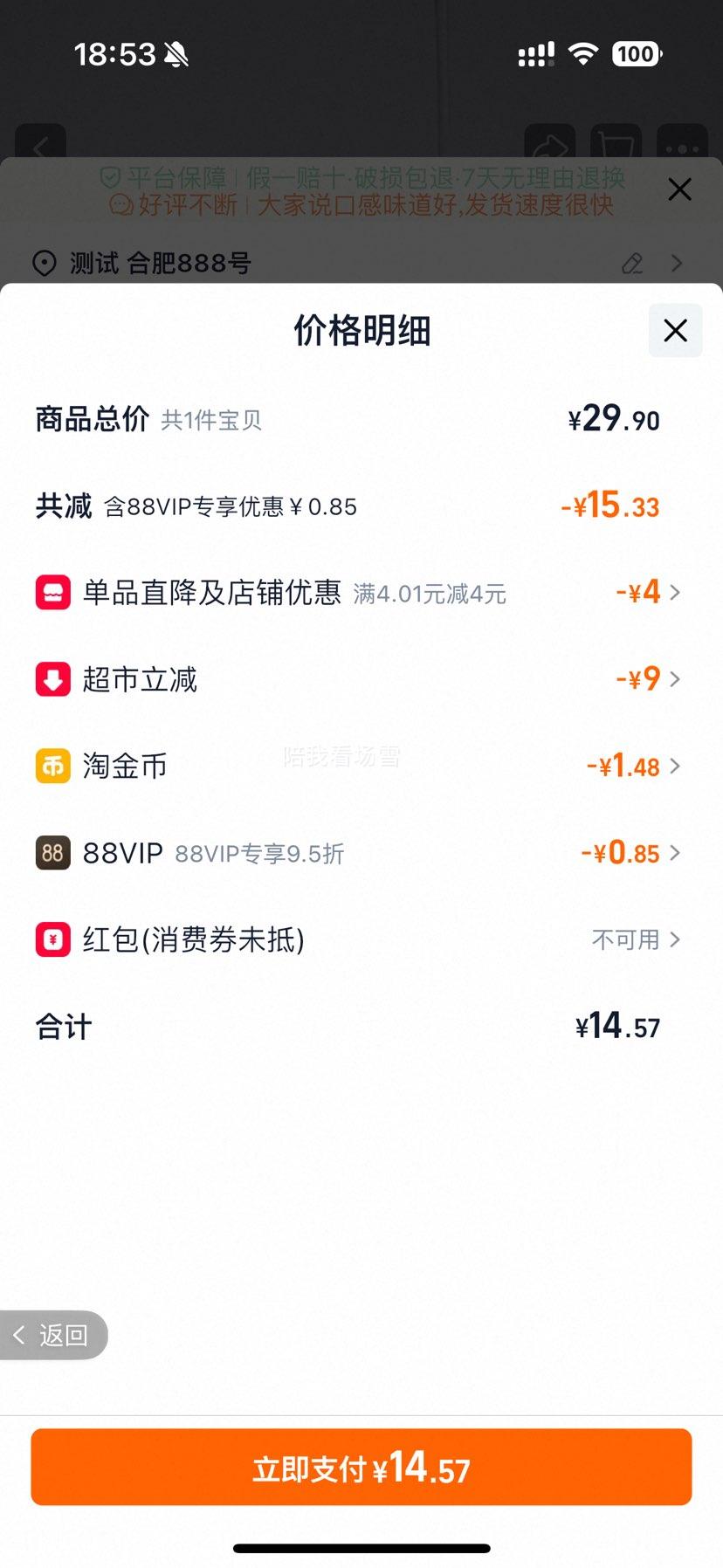This screenshot has width=723, height=1568.
Task: Check total price 合计 ¥14.57 row
Action: pos(361,1025)
